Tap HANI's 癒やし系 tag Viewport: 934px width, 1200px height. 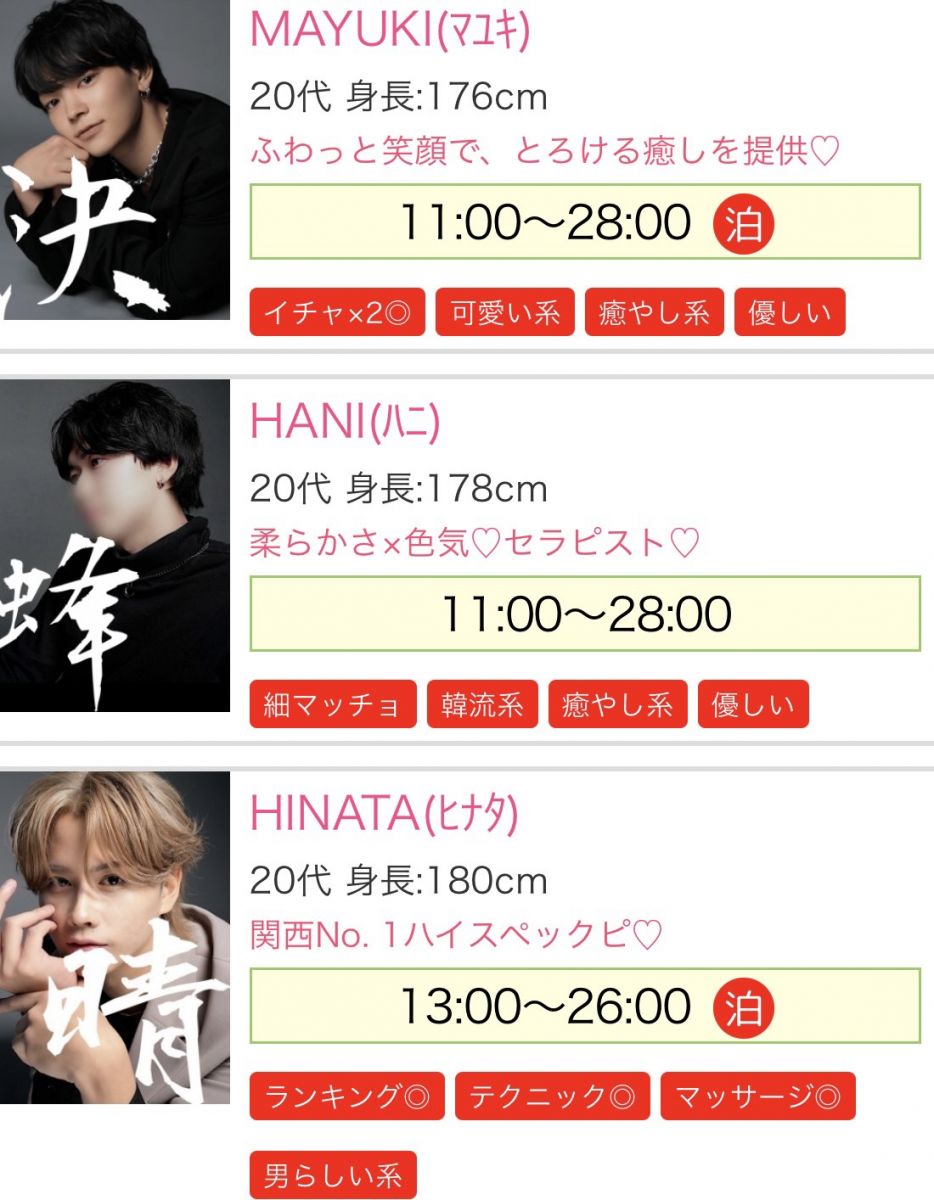pos(617,705)
